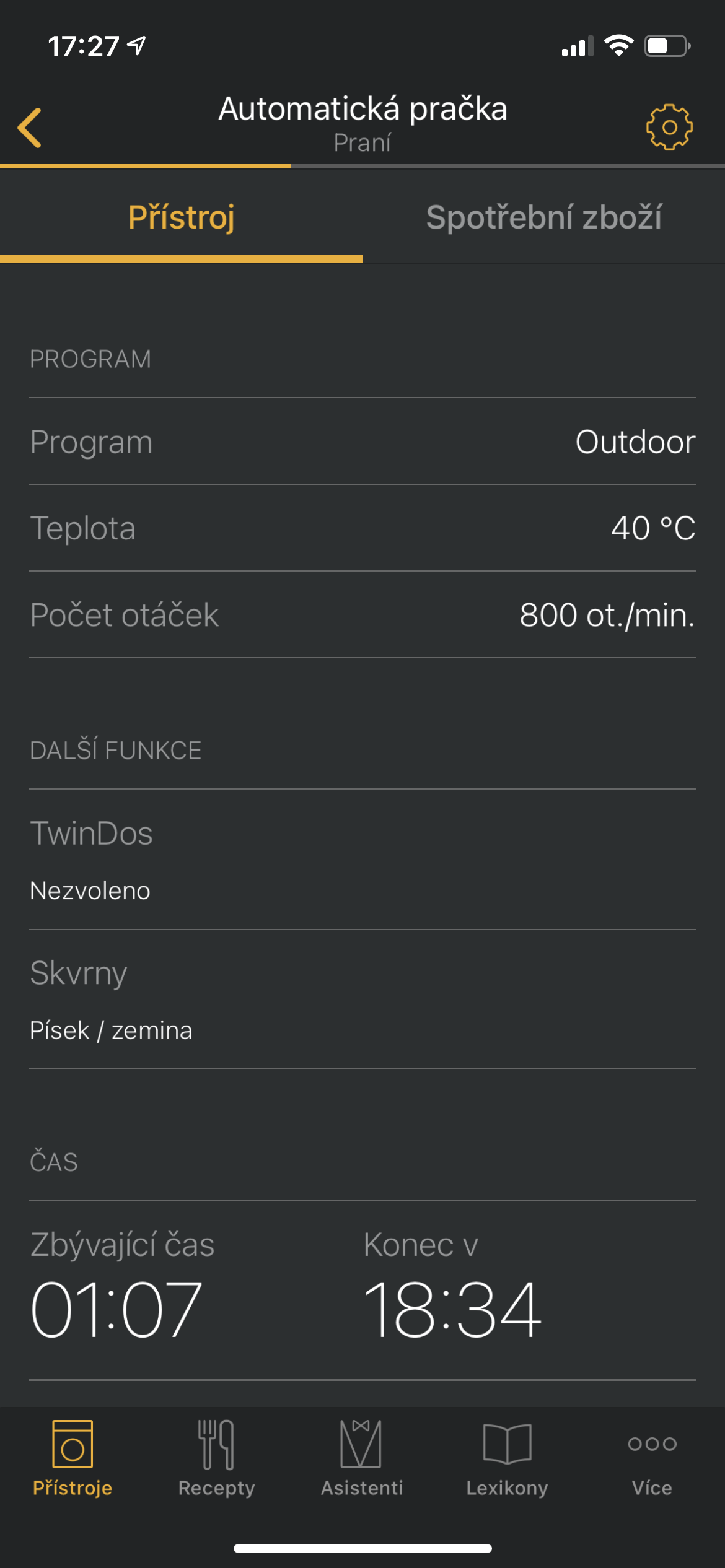Tap the Přístroje bottom tab
The width and height of the screenshot is (725, 1568).
click(72, 1455)
